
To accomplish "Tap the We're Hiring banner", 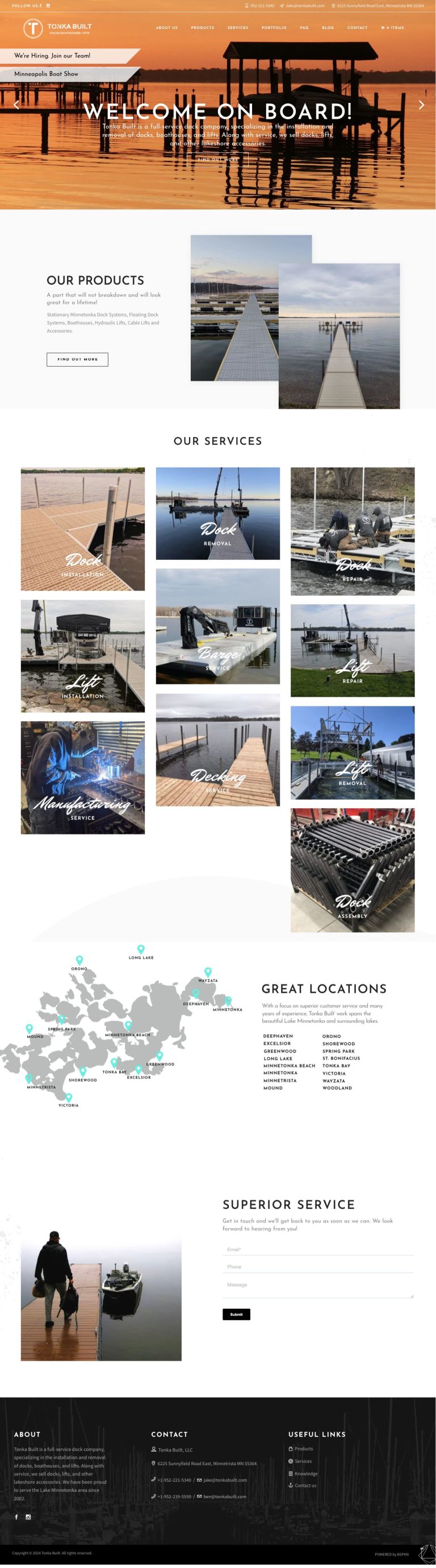I will click(x=53, y=56).
